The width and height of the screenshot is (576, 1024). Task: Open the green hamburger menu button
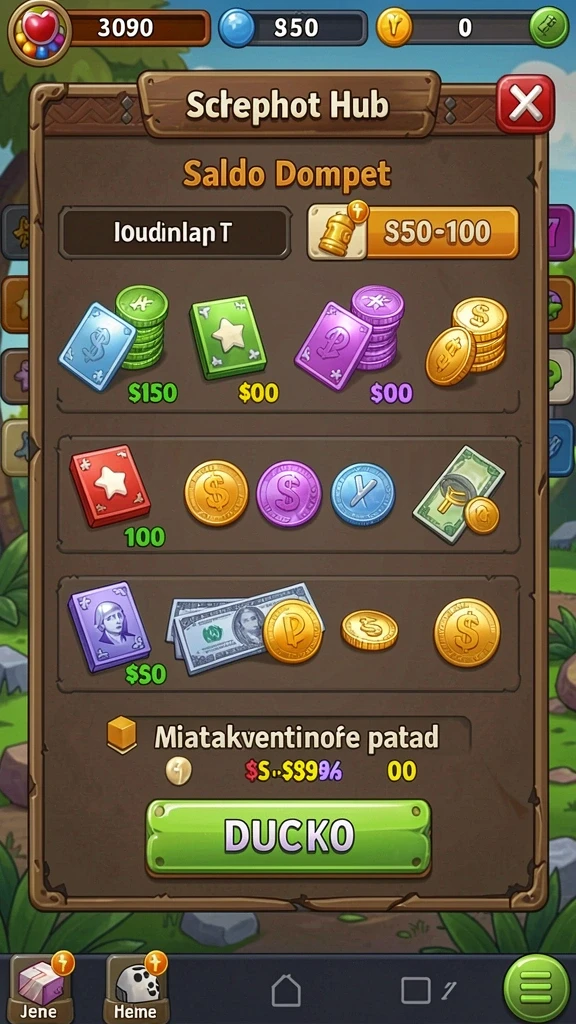[x=536, y=987]
